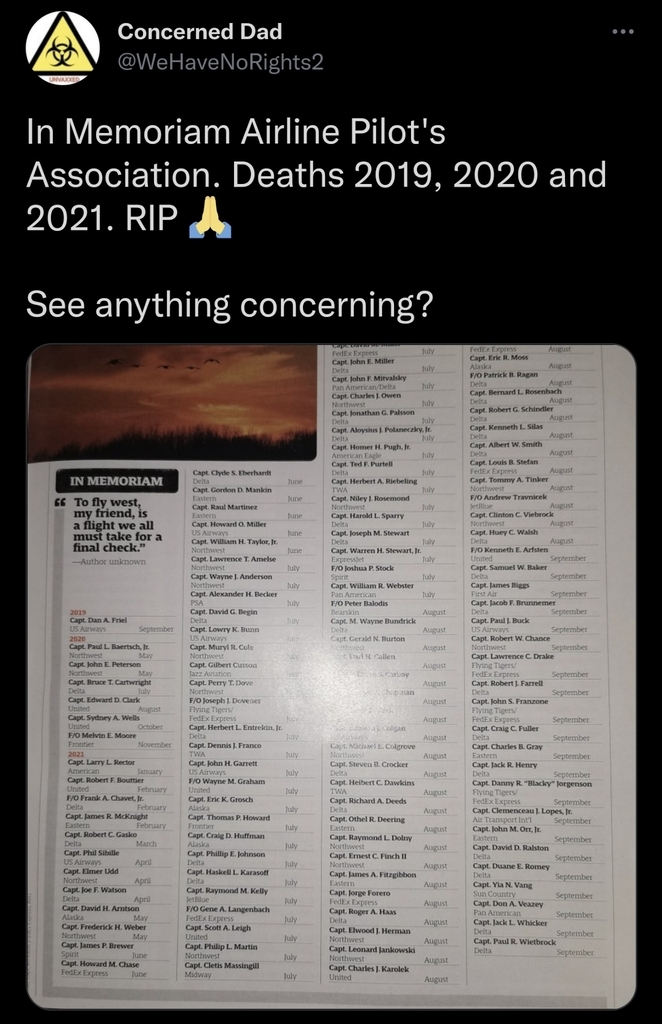Open the Concerned Dad profile name
This screenshot has width=662, height=1024.
click(200, 32)
